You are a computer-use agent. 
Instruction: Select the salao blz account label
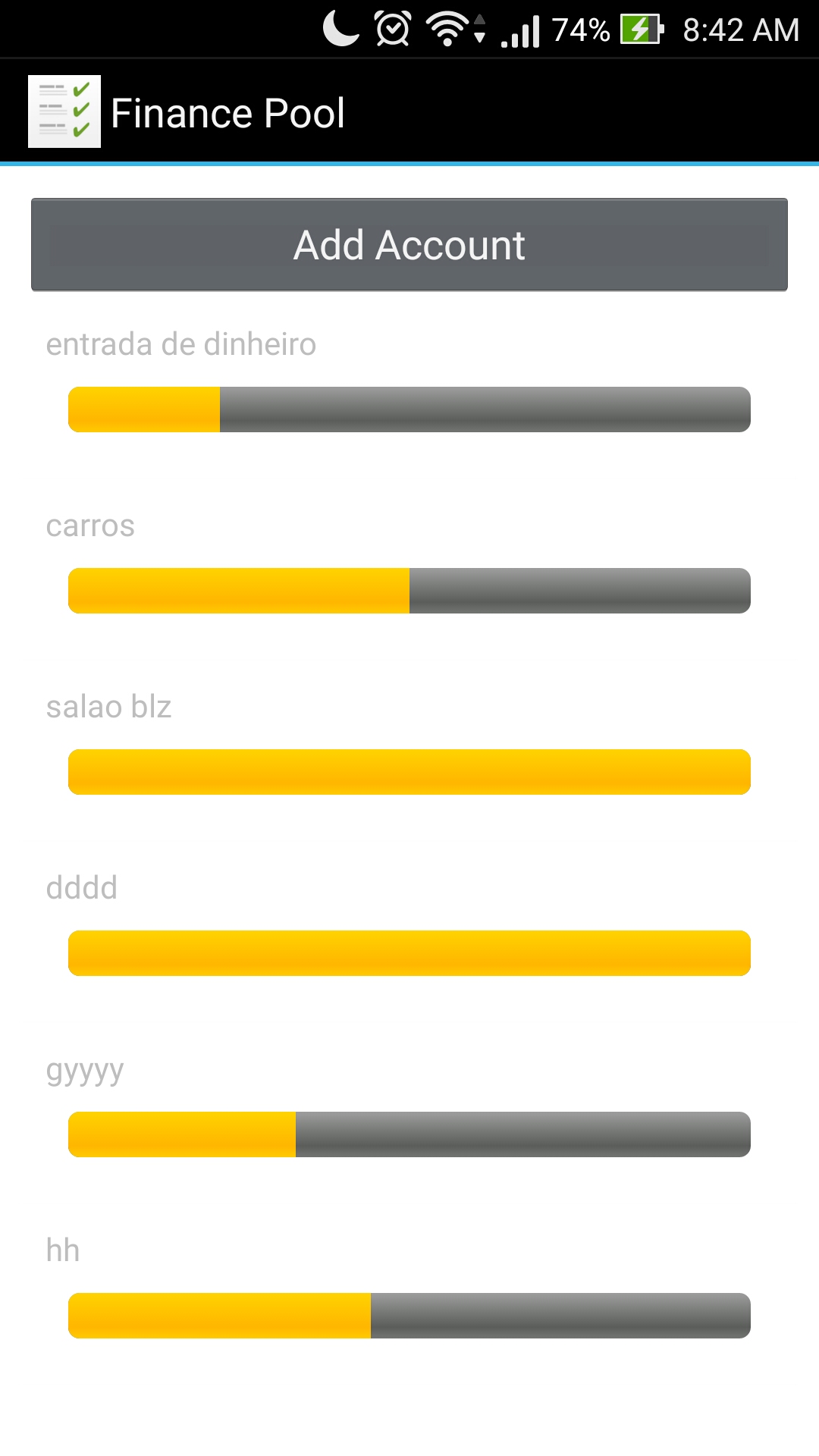coord(108,708)
